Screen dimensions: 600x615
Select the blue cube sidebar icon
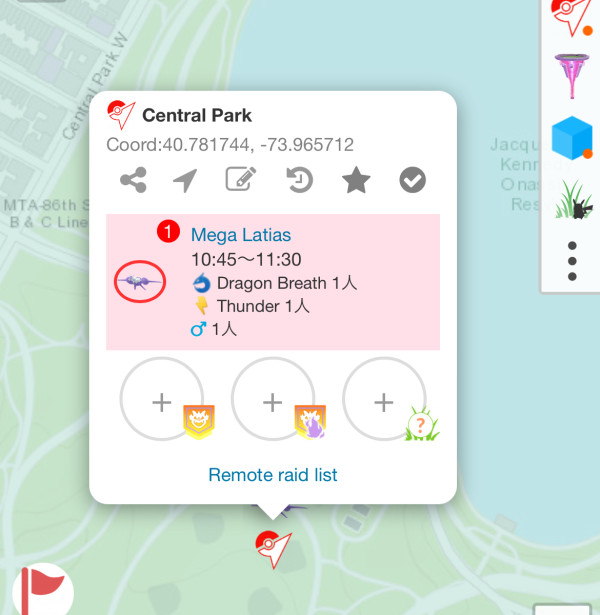click(571, 139)
